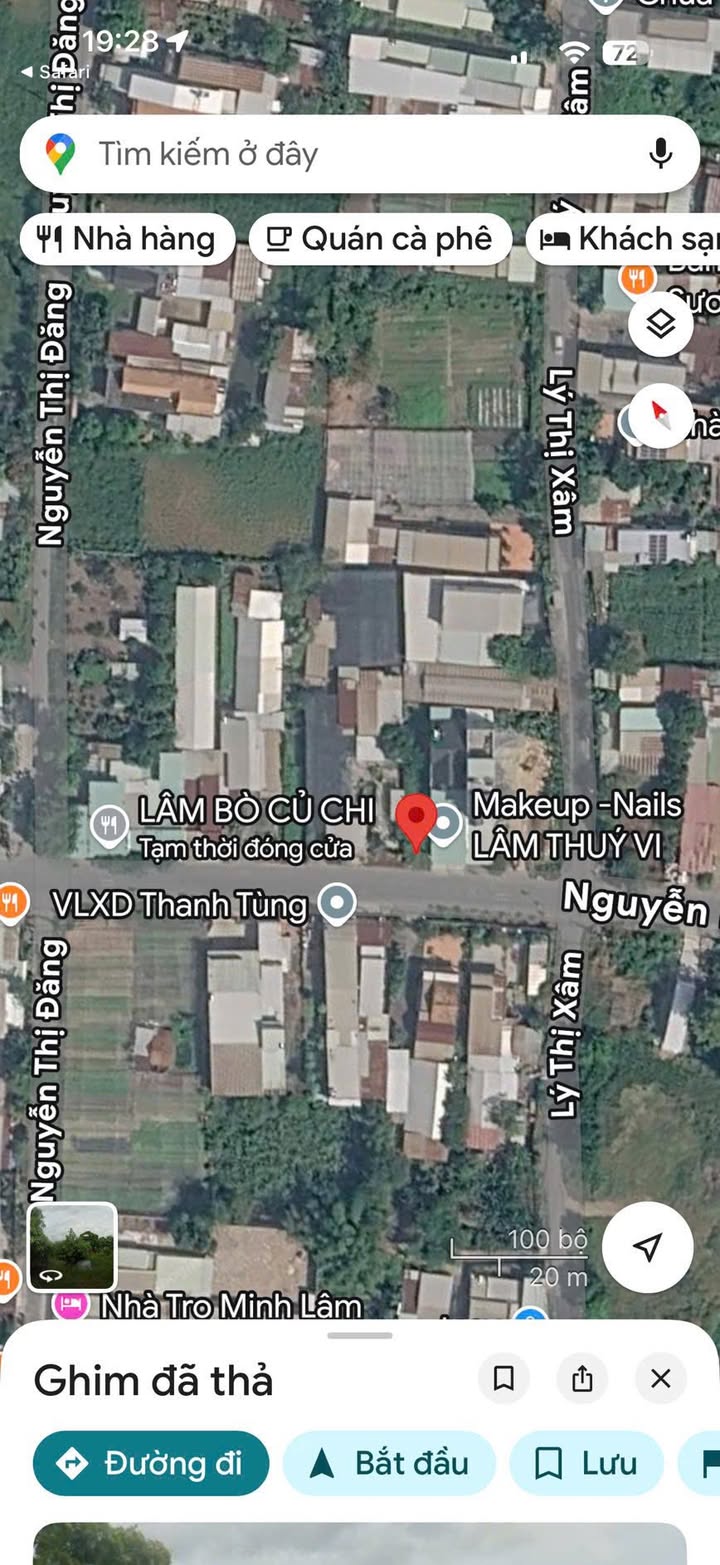
Task: Start voice search with the microphone
Action: click(x=660, y=154)
